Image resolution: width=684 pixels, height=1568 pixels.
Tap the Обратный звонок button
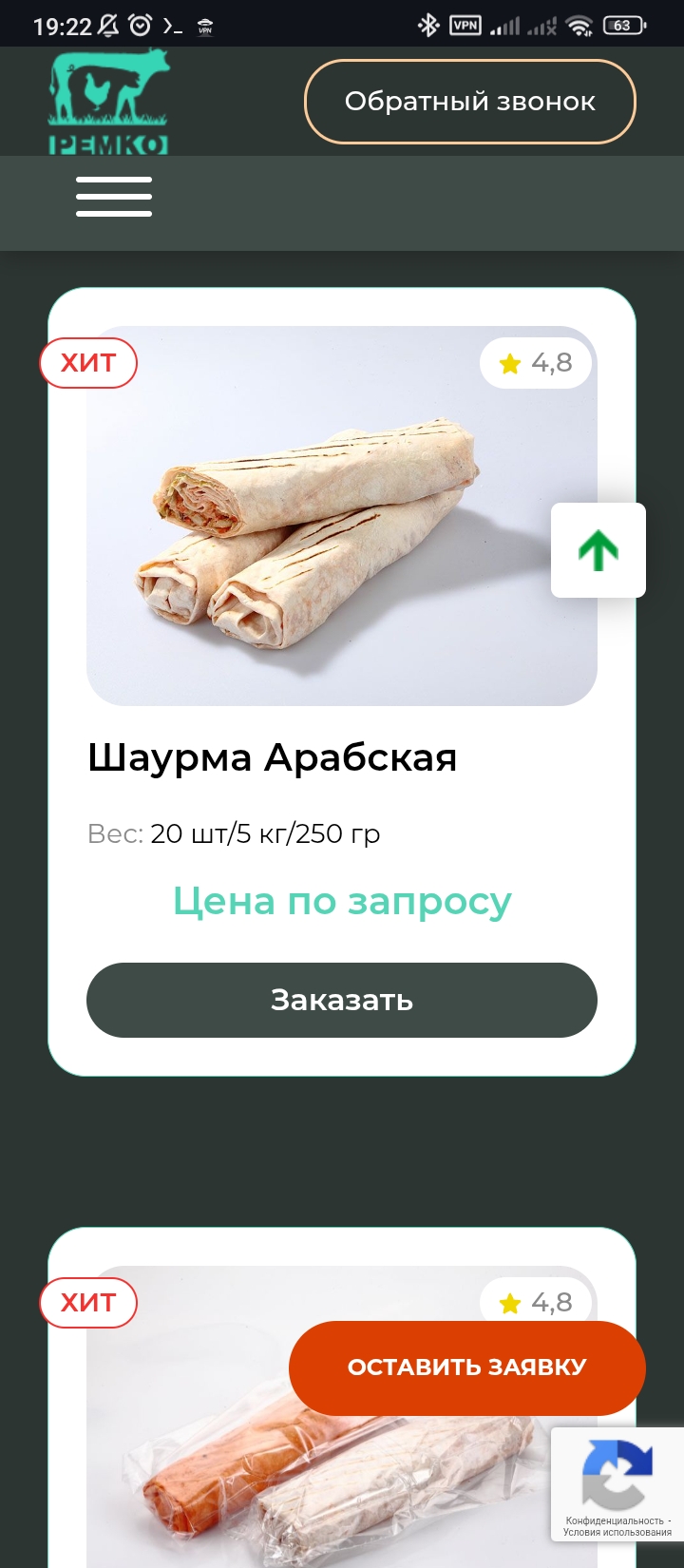pos(469,102)
